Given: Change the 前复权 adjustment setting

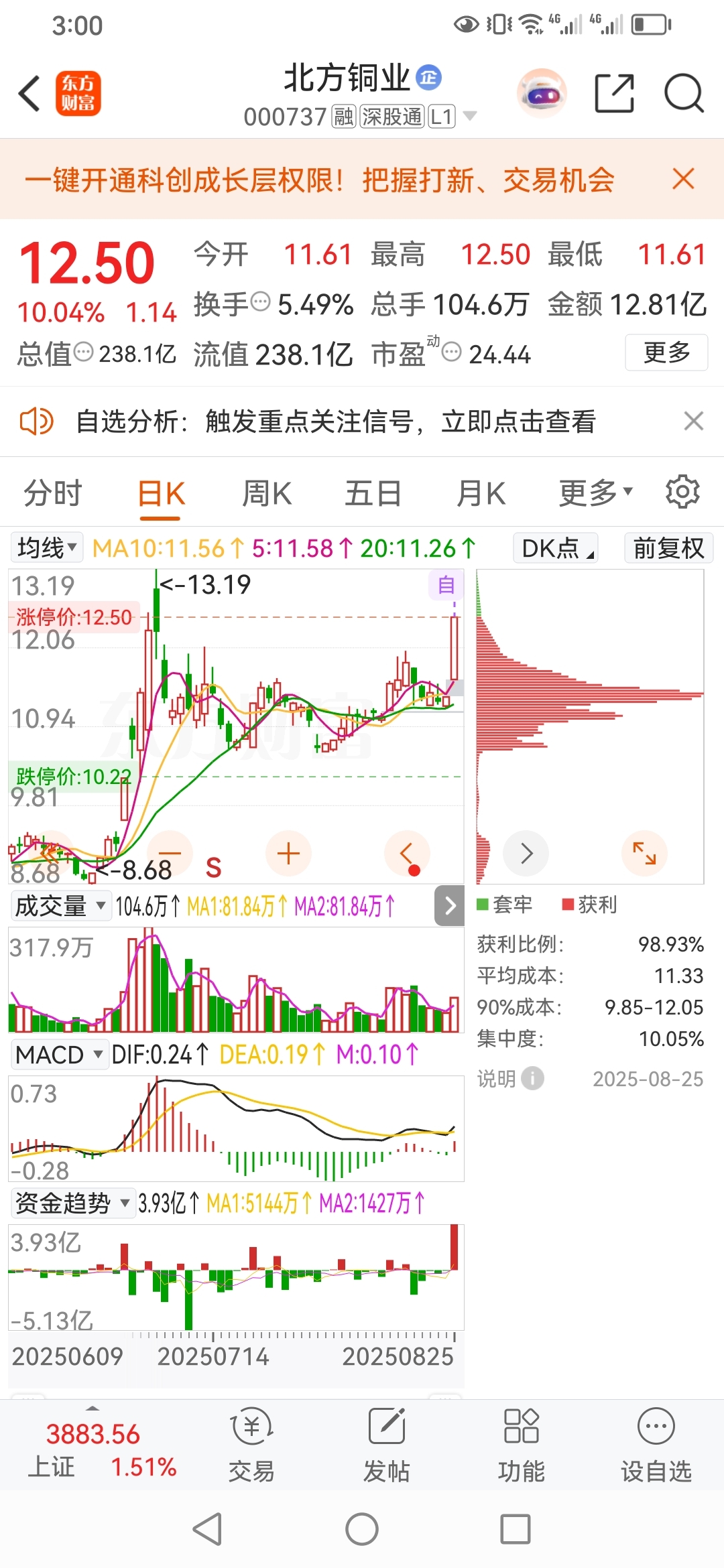Looking at the screenshot, I should 668,548.
